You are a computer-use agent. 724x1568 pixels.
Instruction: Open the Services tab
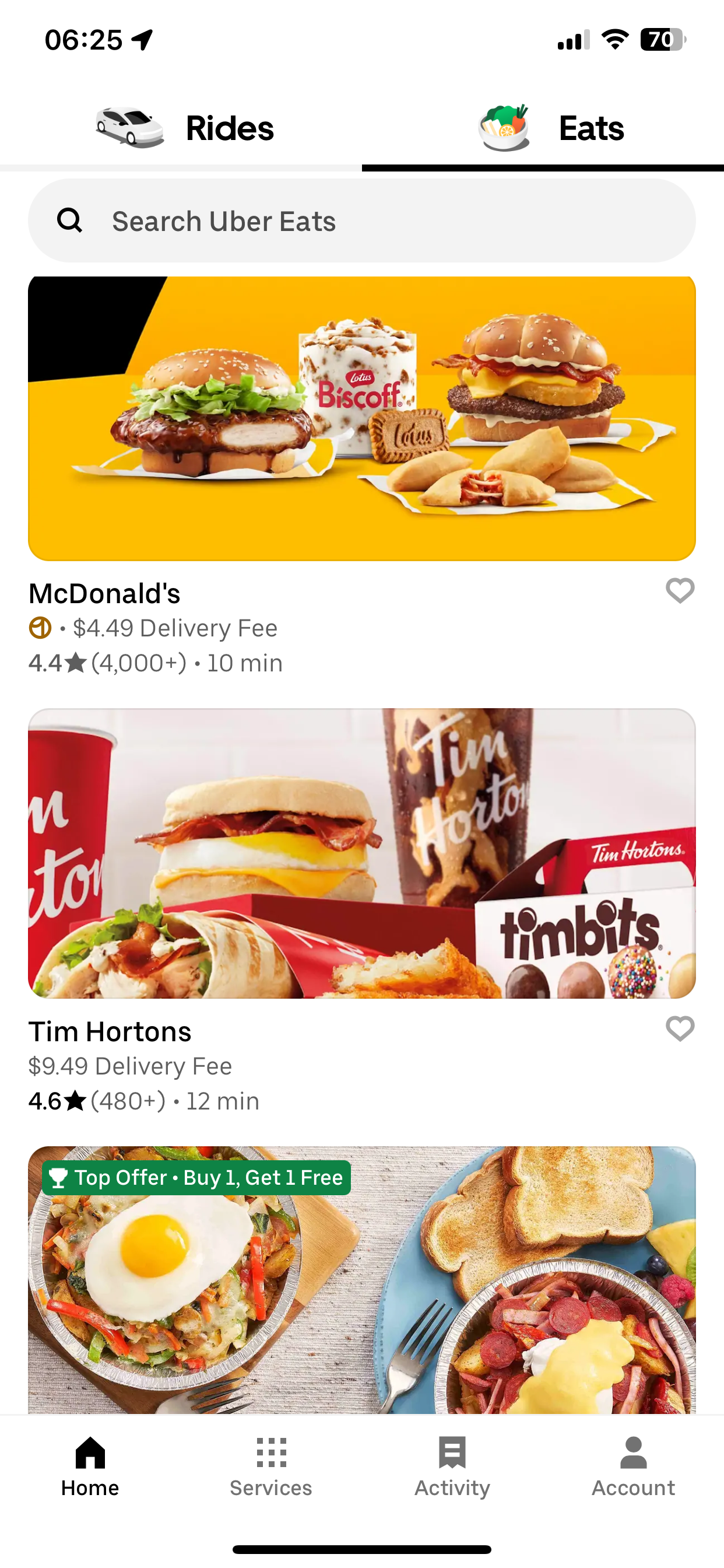270,1467
